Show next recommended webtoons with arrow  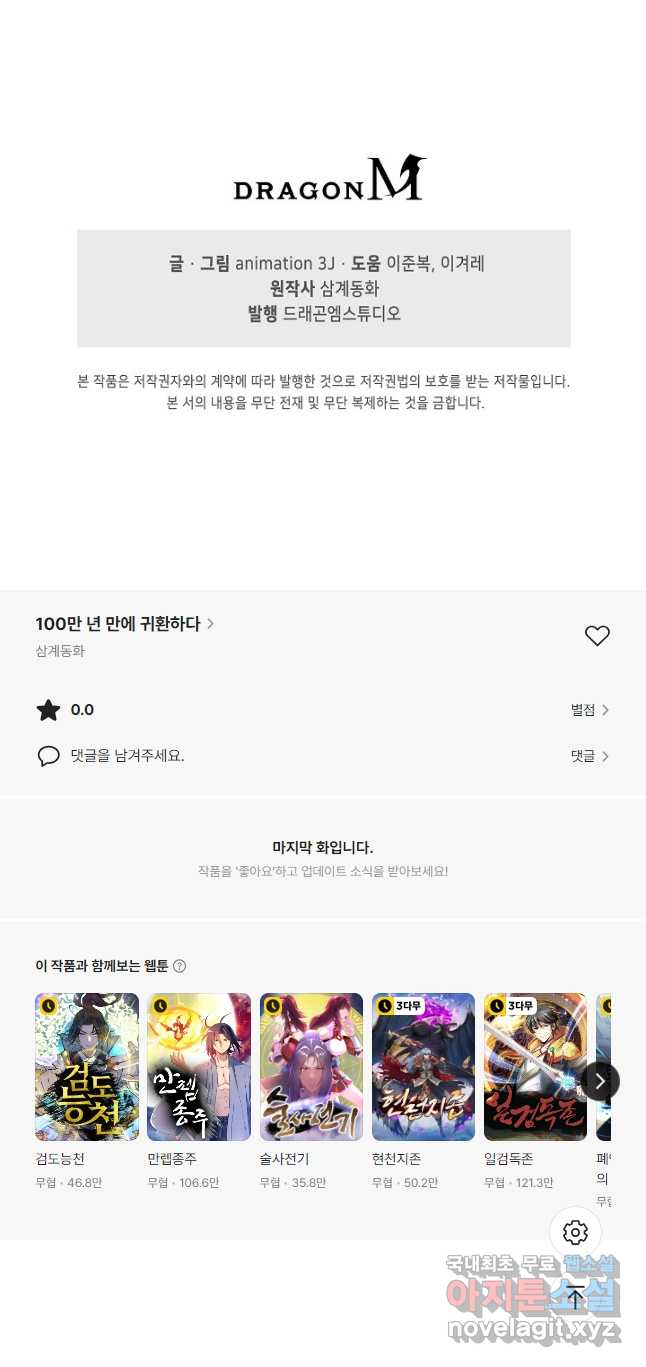pos(599,1081)
